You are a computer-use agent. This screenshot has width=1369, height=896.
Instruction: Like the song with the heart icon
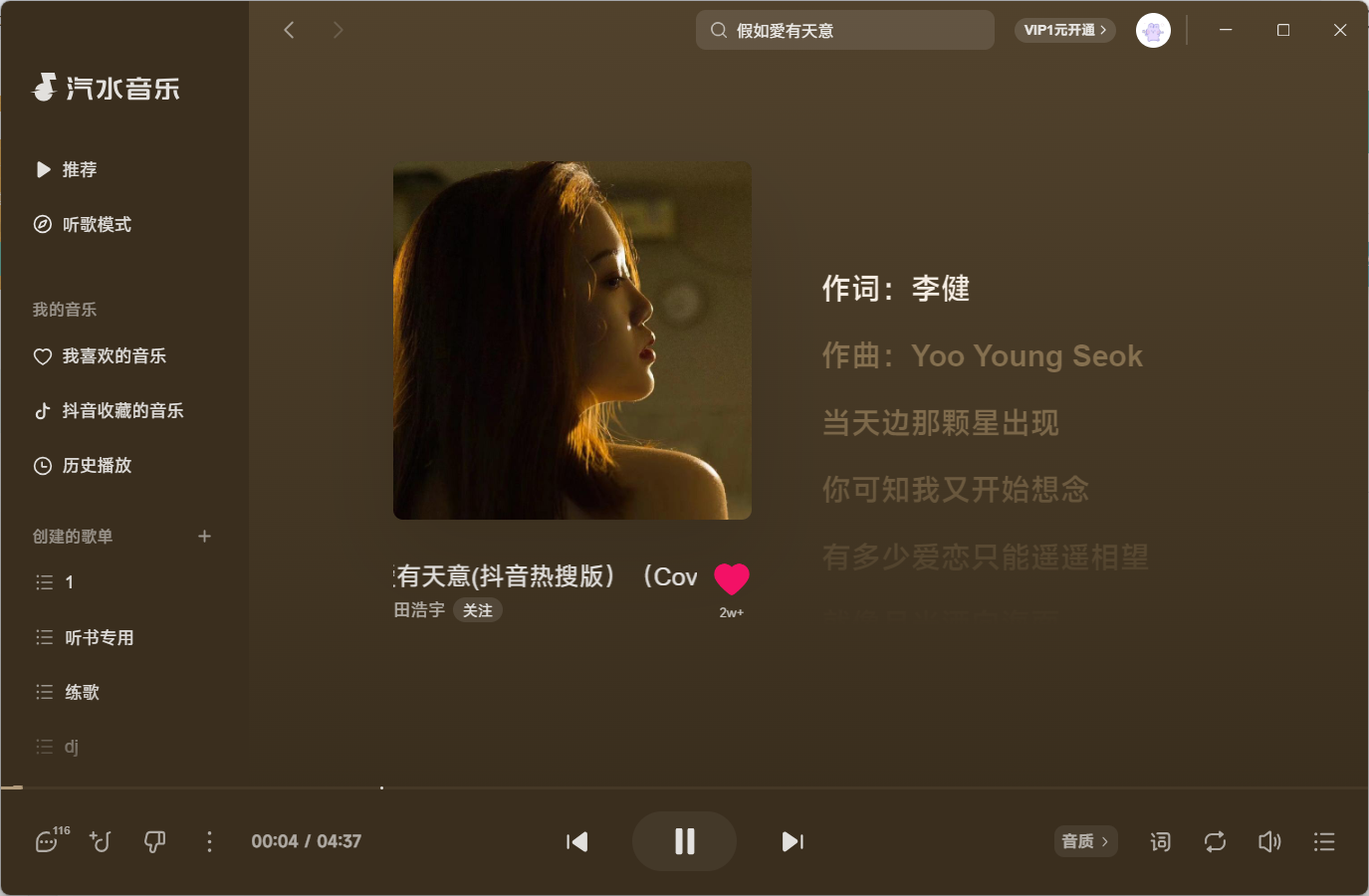tap(732, 578)
